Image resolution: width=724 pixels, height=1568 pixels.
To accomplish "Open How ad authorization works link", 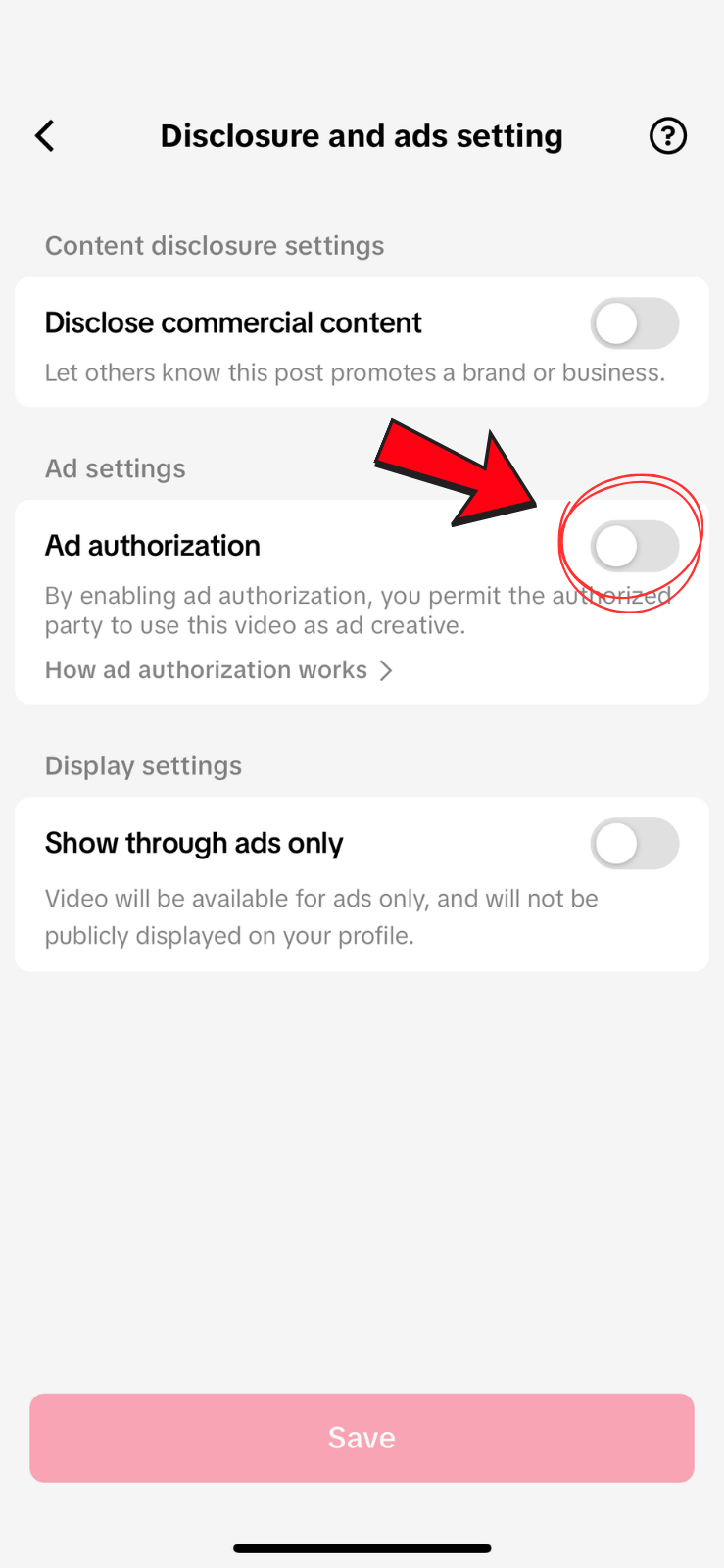I will click(218, 670).
